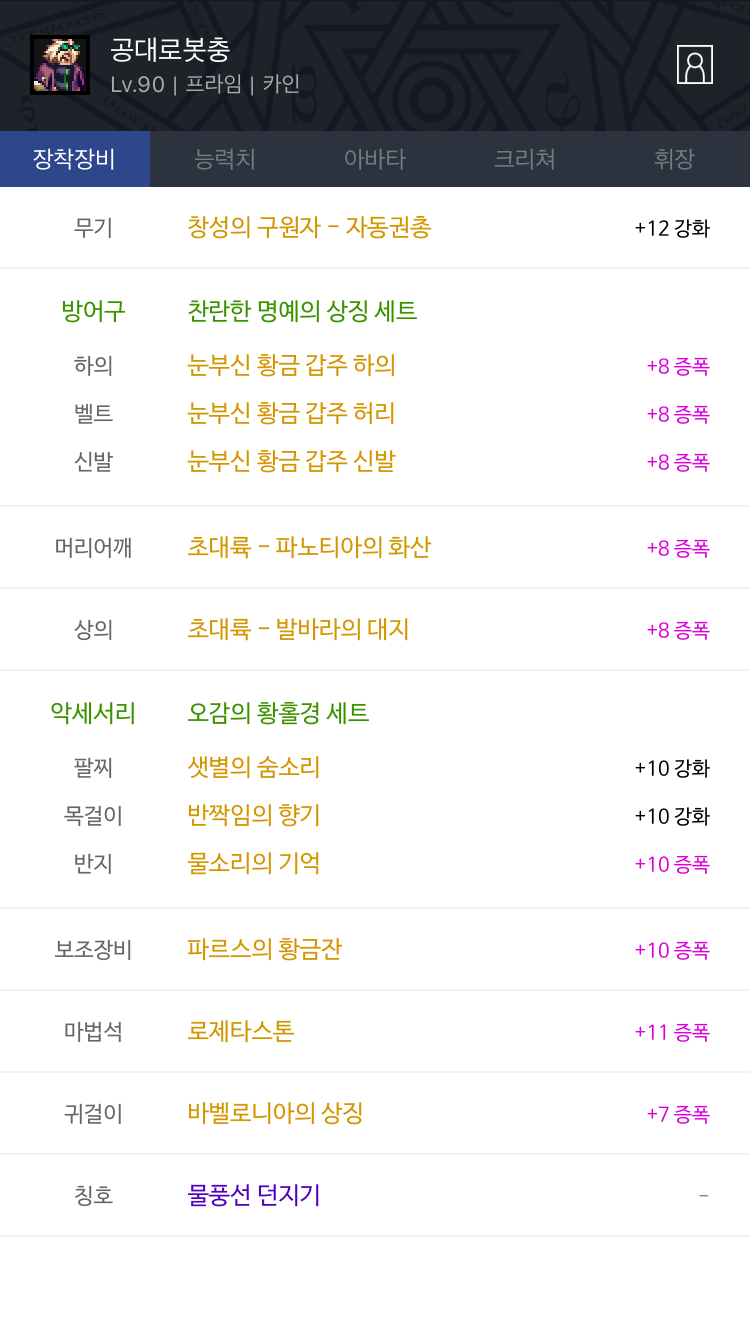View the 로제타스톤 magic stone
This screenshot has height=1334, width=750.
pyautogui.click(x=241, y=1032)
